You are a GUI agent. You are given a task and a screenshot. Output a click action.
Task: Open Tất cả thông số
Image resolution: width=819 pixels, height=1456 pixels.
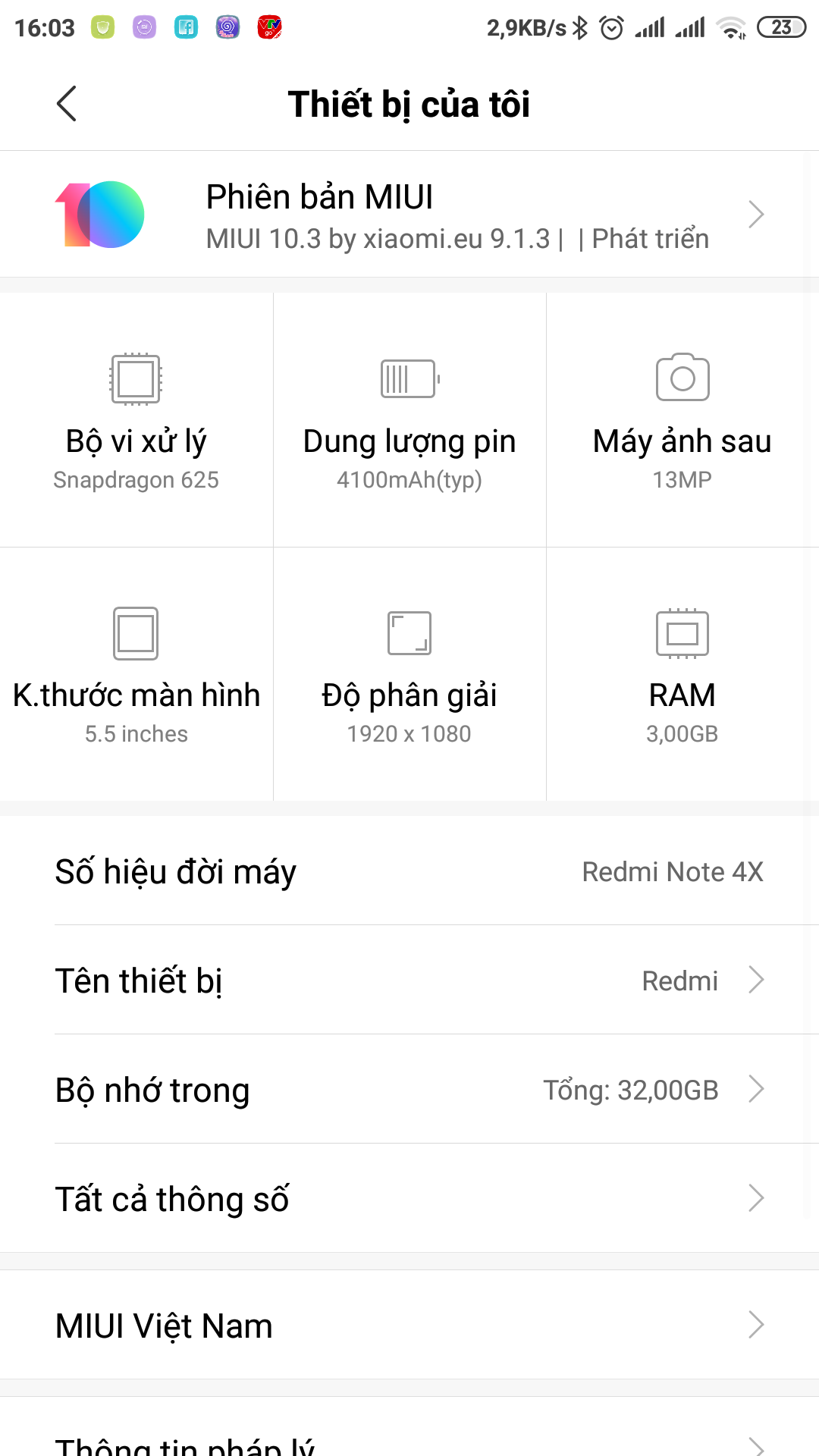[409, 1199]
